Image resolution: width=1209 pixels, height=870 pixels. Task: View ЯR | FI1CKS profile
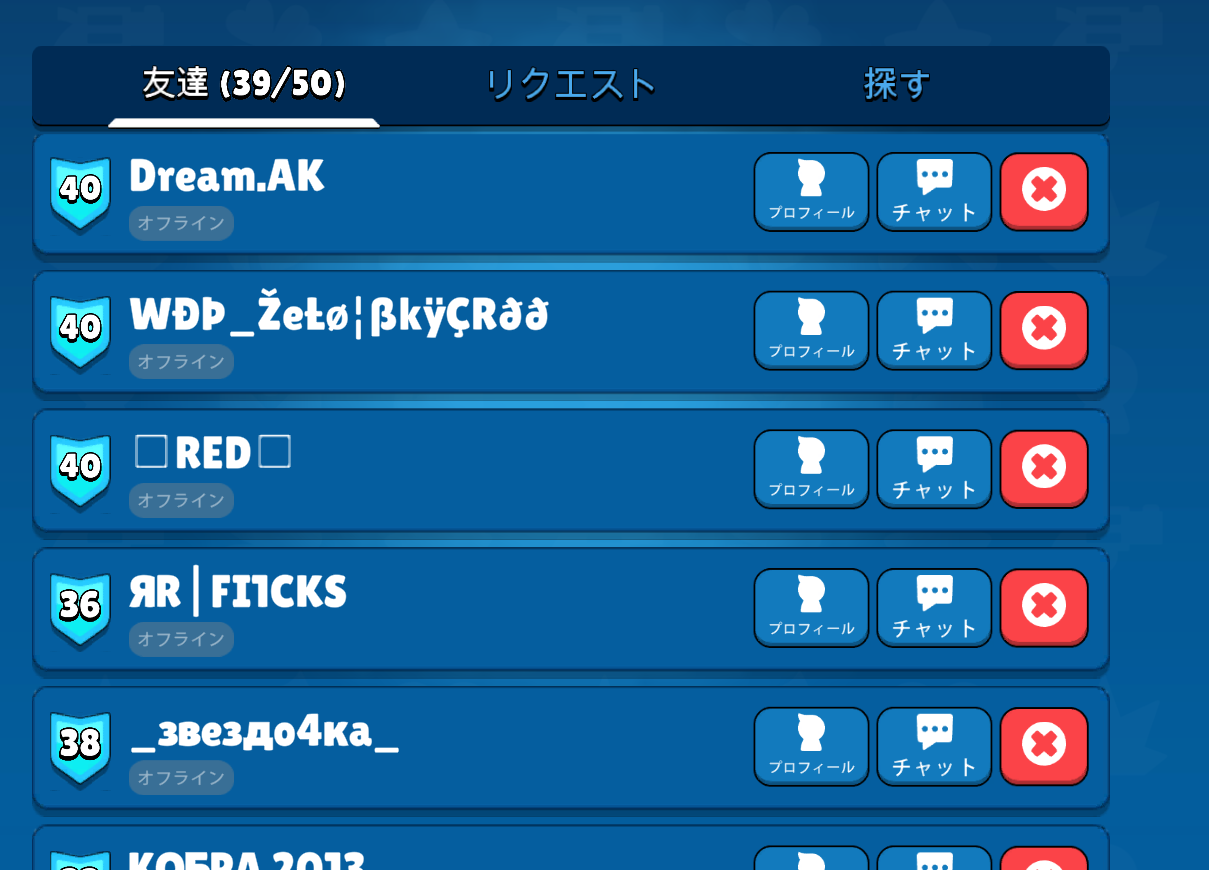pos(811,607)
